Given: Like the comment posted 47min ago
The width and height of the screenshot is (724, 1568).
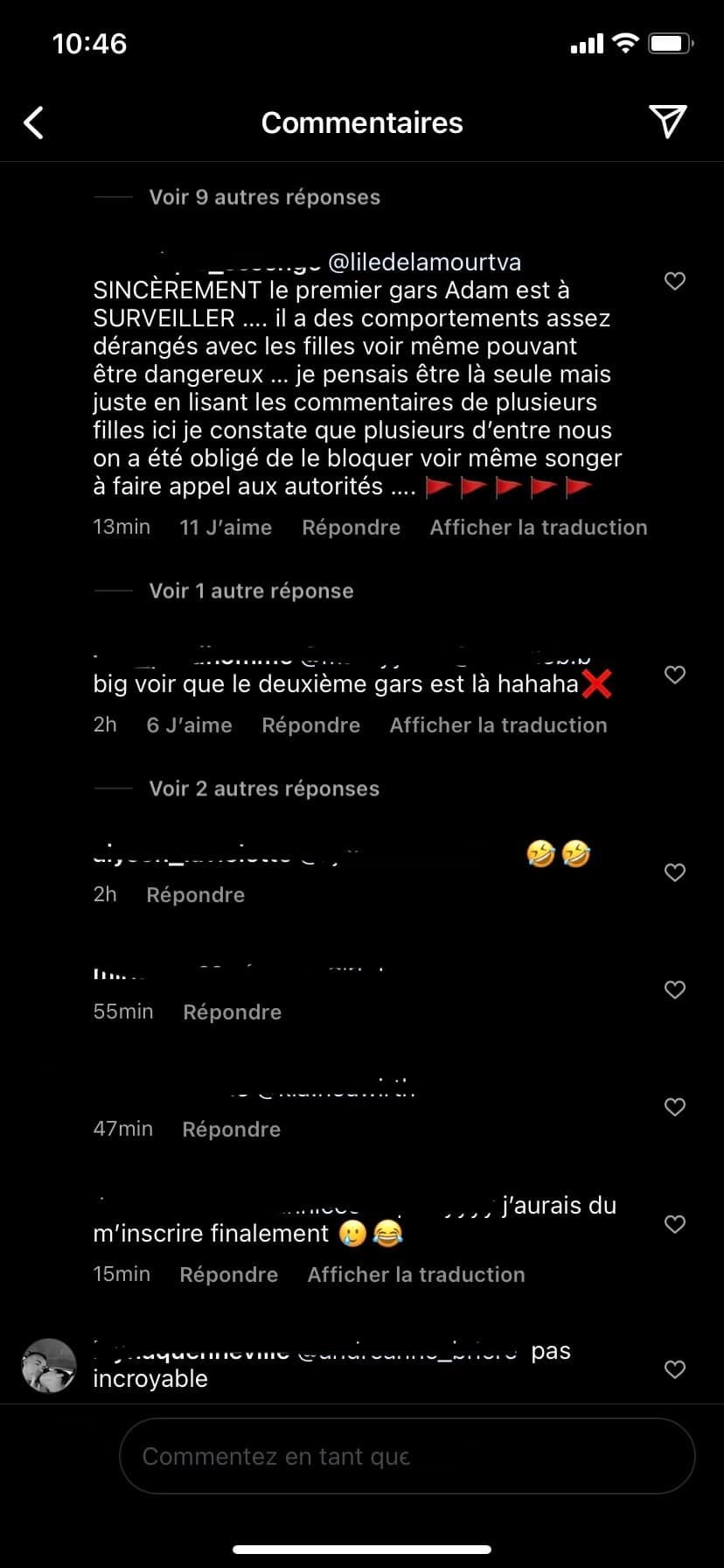Looking at the screenshot, I should coord(675,1107).
